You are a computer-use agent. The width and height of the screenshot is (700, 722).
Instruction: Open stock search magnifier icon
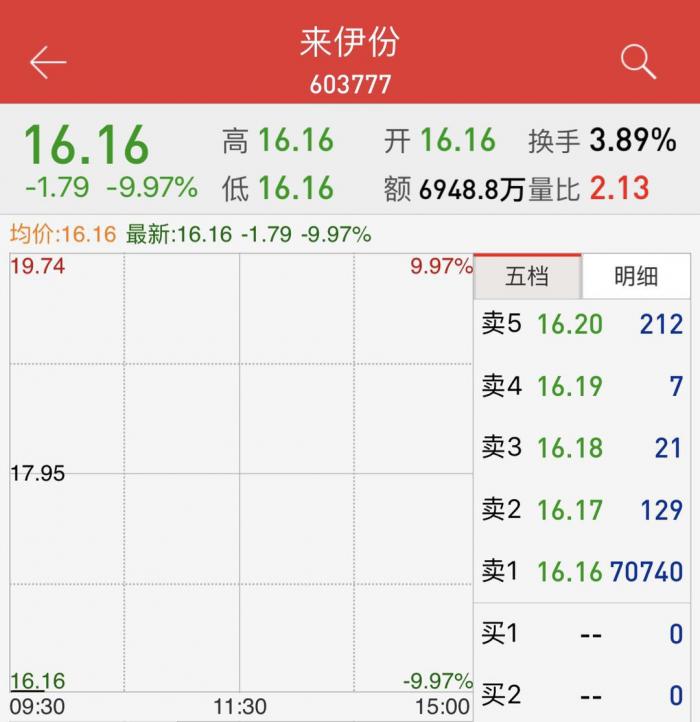click(637, 62)
